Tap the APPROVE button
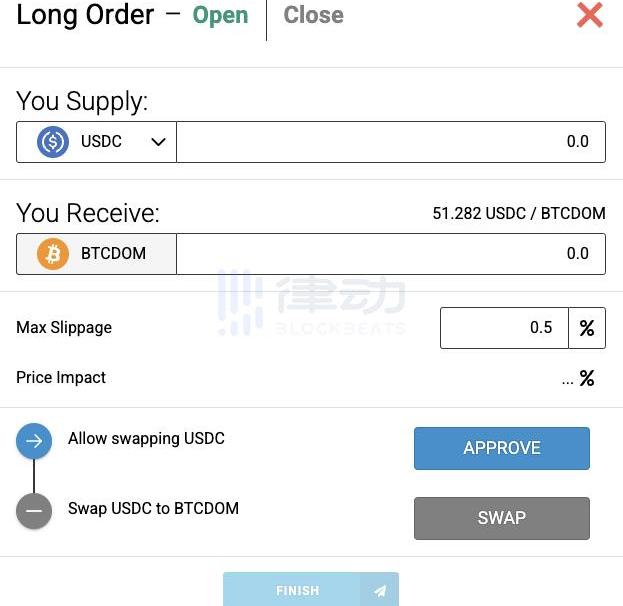This screenshot has width=623, height=606. coord(501,448)
